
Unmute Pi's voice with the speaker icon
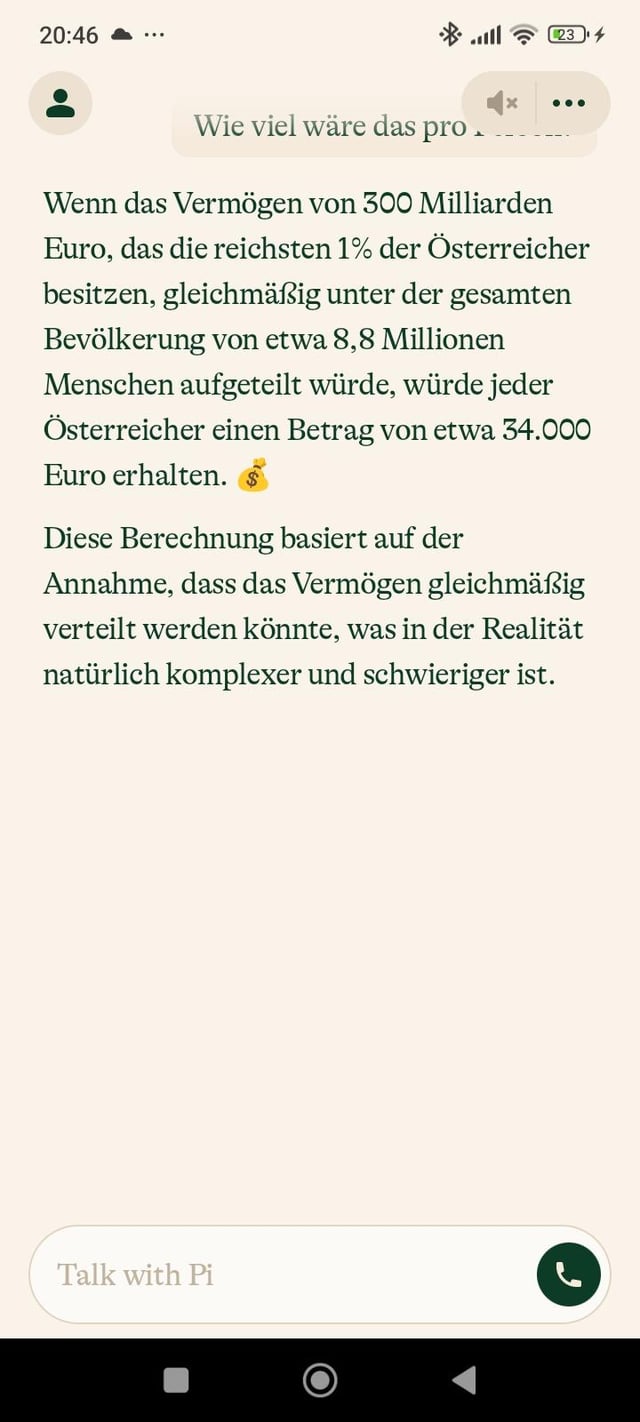tap(501, 103)
